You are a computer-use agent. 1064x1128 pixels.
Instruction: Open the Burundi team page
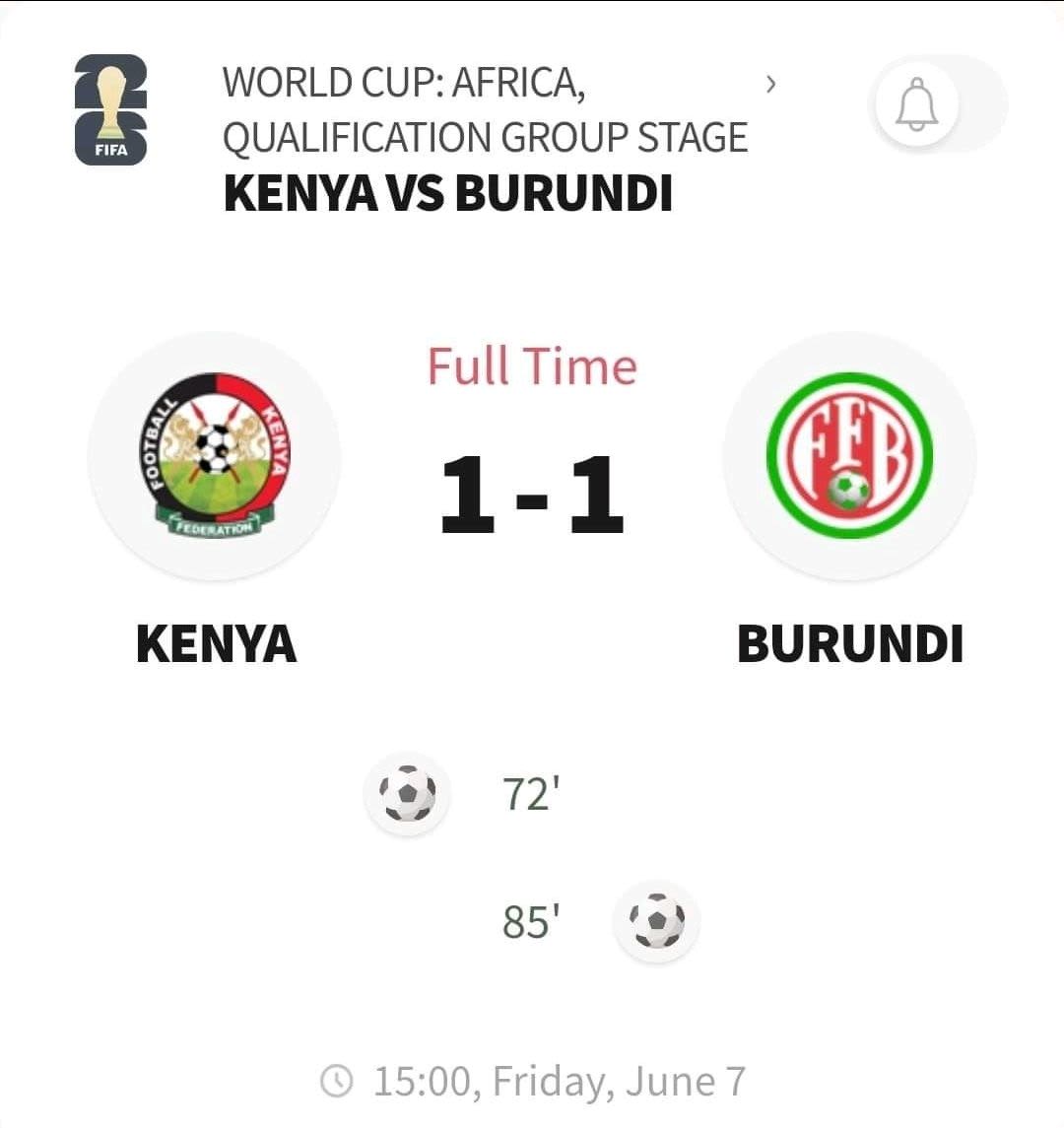click(x=849, y=457)
